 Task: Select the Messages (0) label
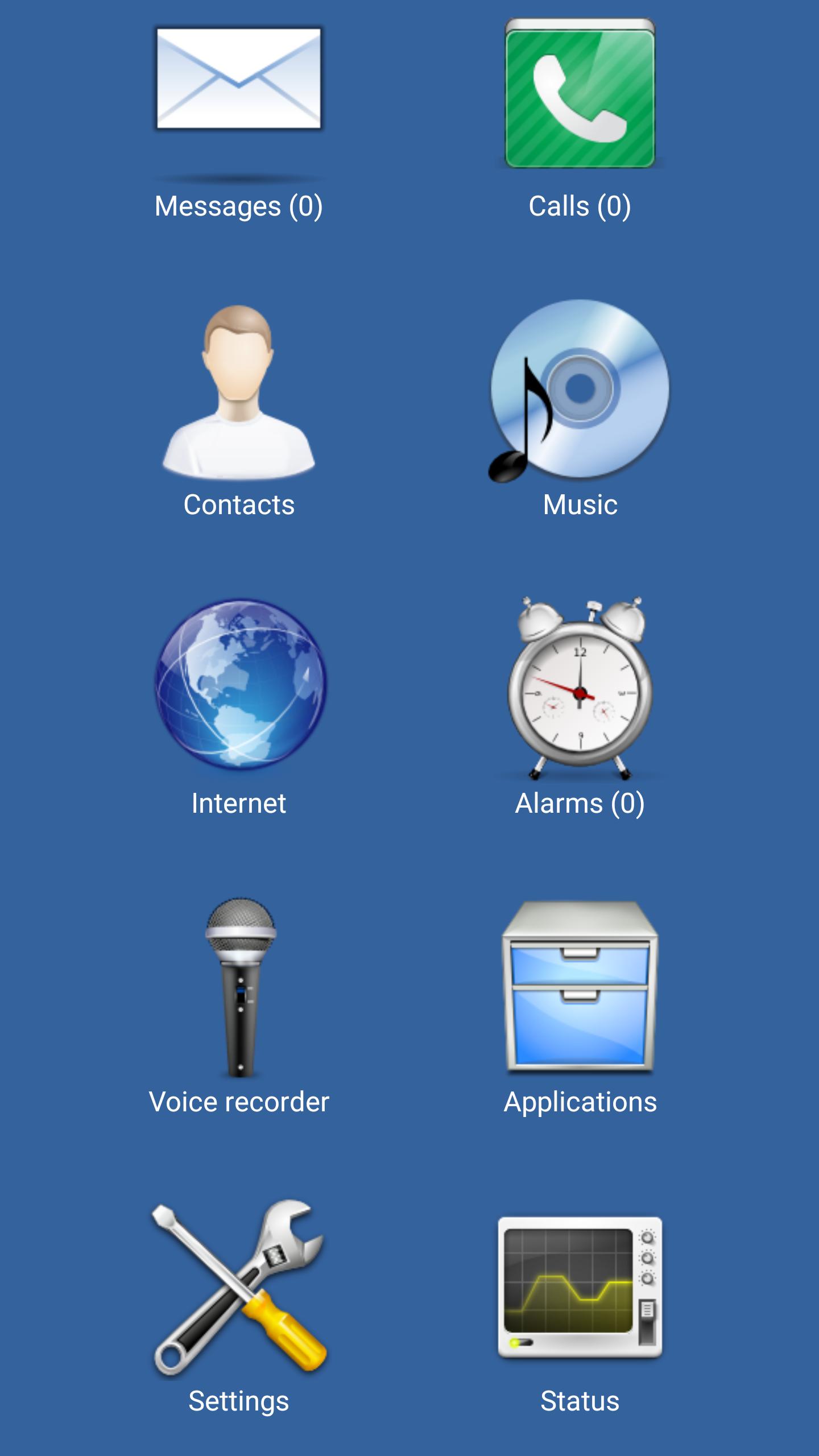(x=238, y=206)
